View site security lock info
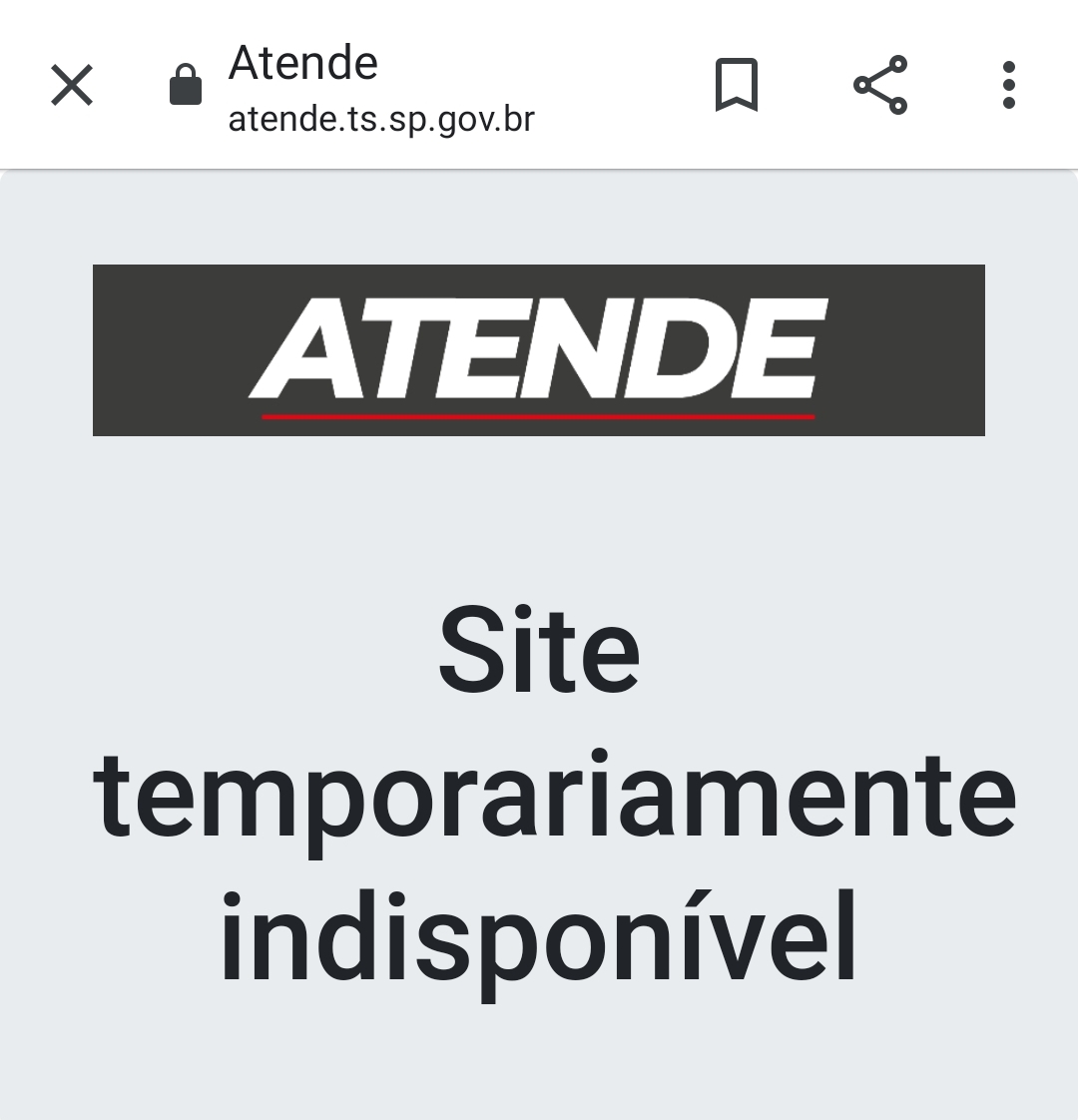The width and height of the screenshot is (1078, 1120). [x=186, y=86]
